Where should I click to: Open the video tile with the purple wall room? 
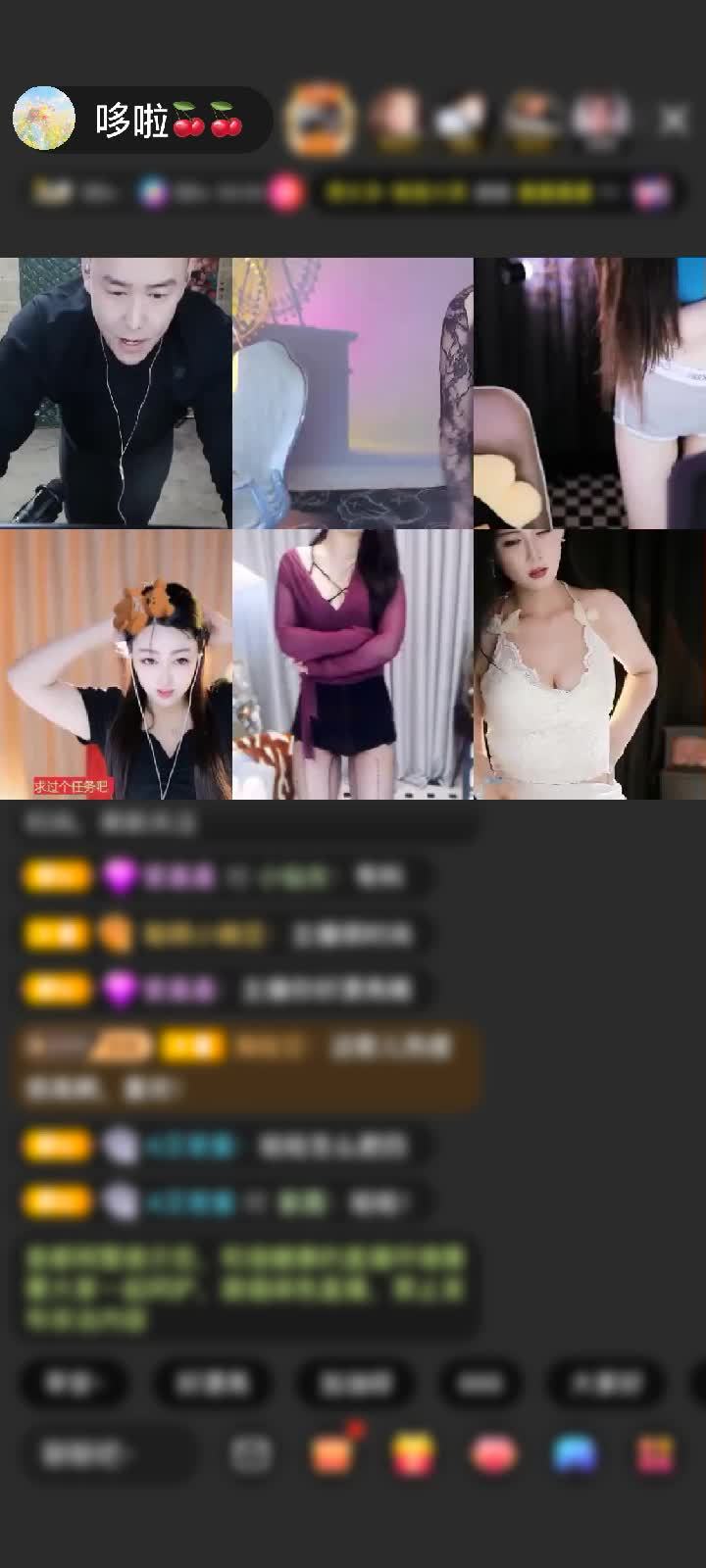tap(353, 392)
